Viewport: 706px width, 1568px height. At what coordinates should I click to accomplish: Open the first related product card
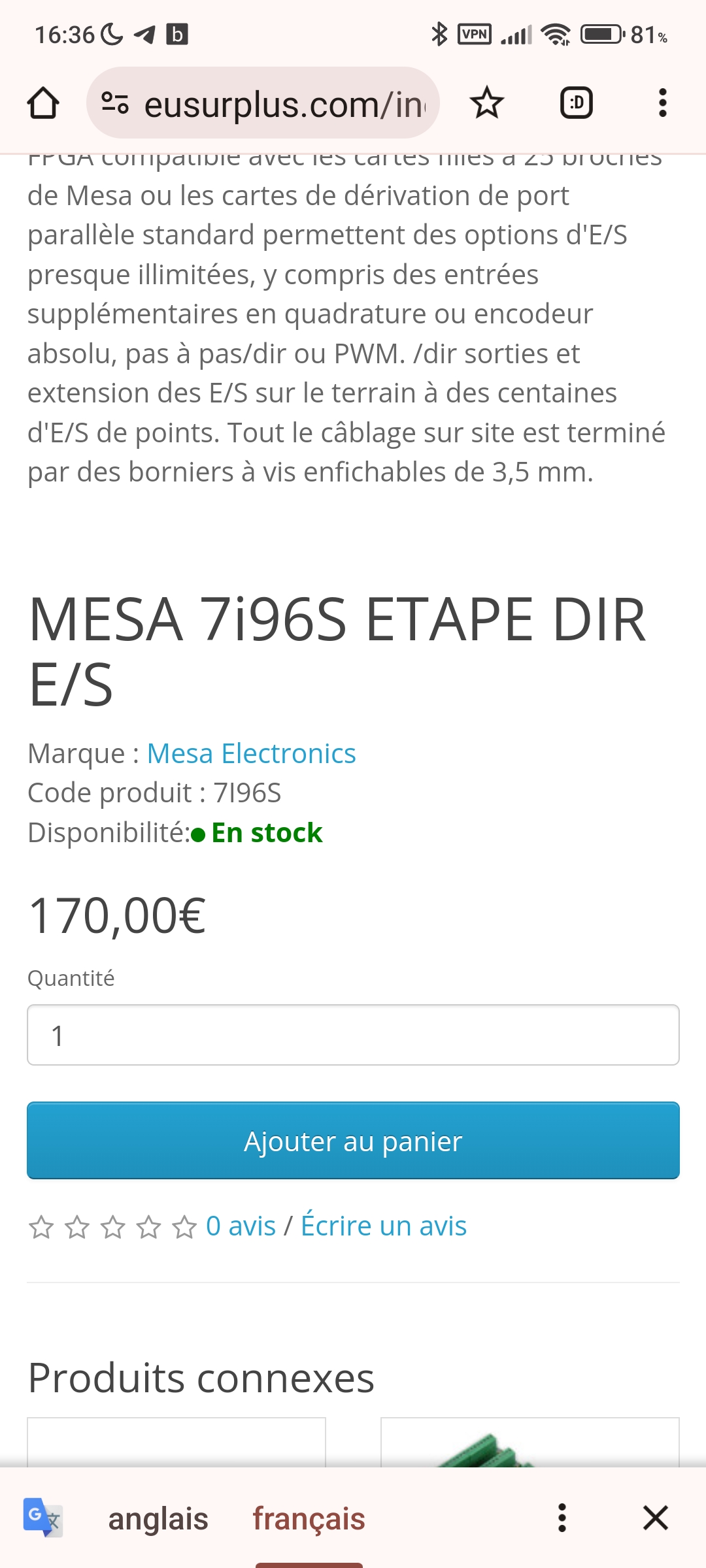(x=176, y=1443)
